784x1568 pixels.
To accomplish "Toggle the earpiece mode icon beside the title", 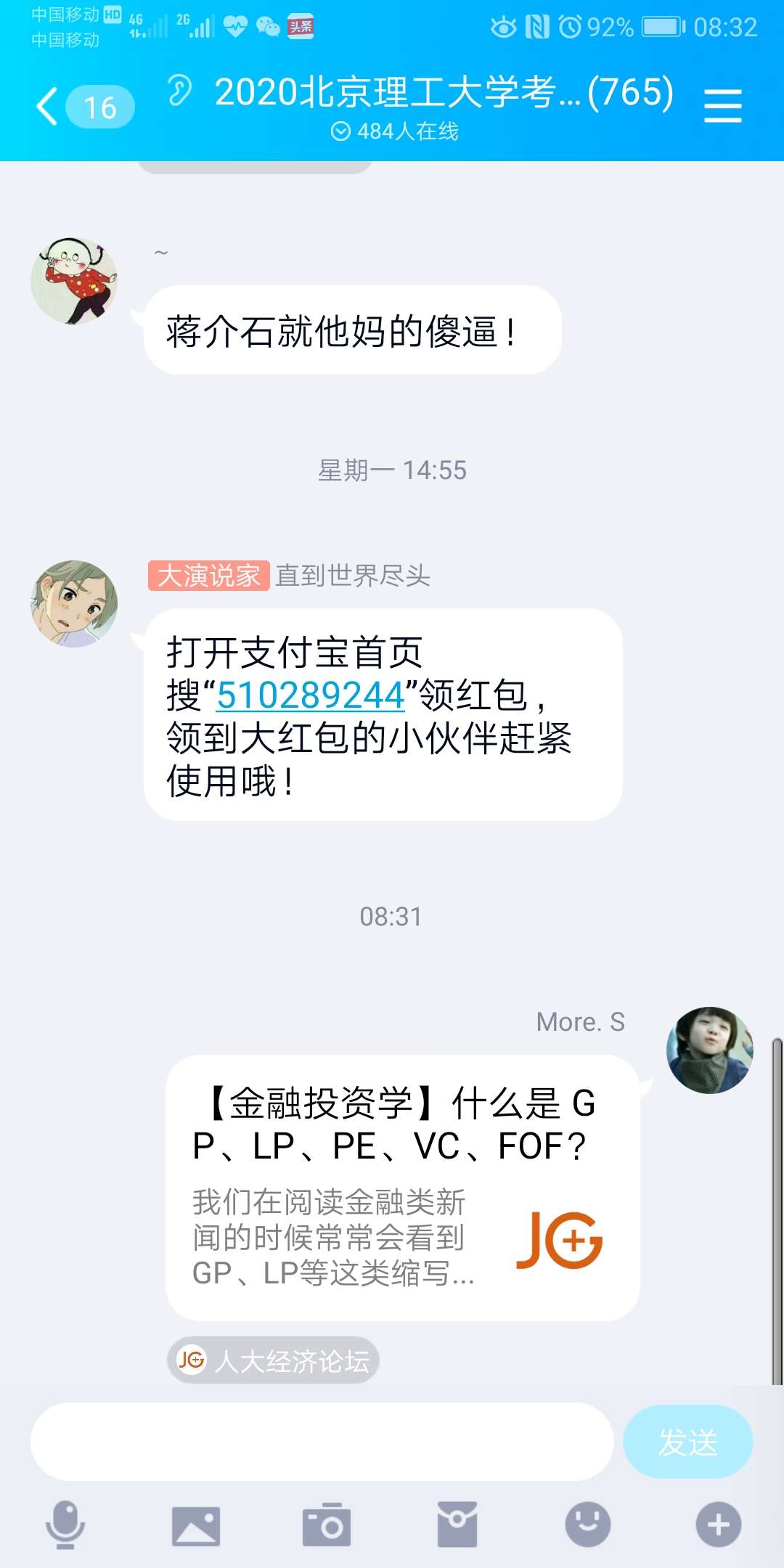I will tap(179, 91).
